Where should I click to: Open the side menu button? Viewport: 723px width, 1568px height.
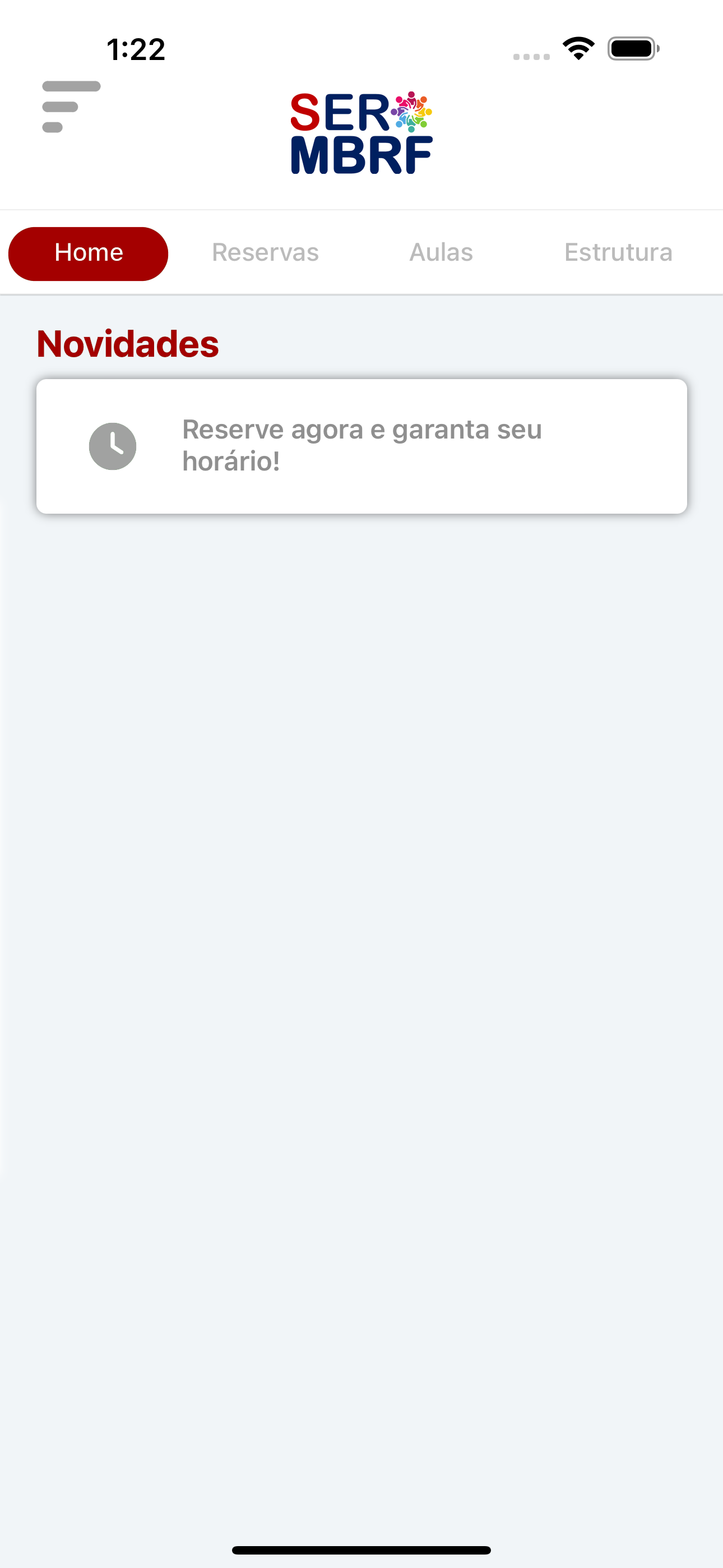pos(71,107)
